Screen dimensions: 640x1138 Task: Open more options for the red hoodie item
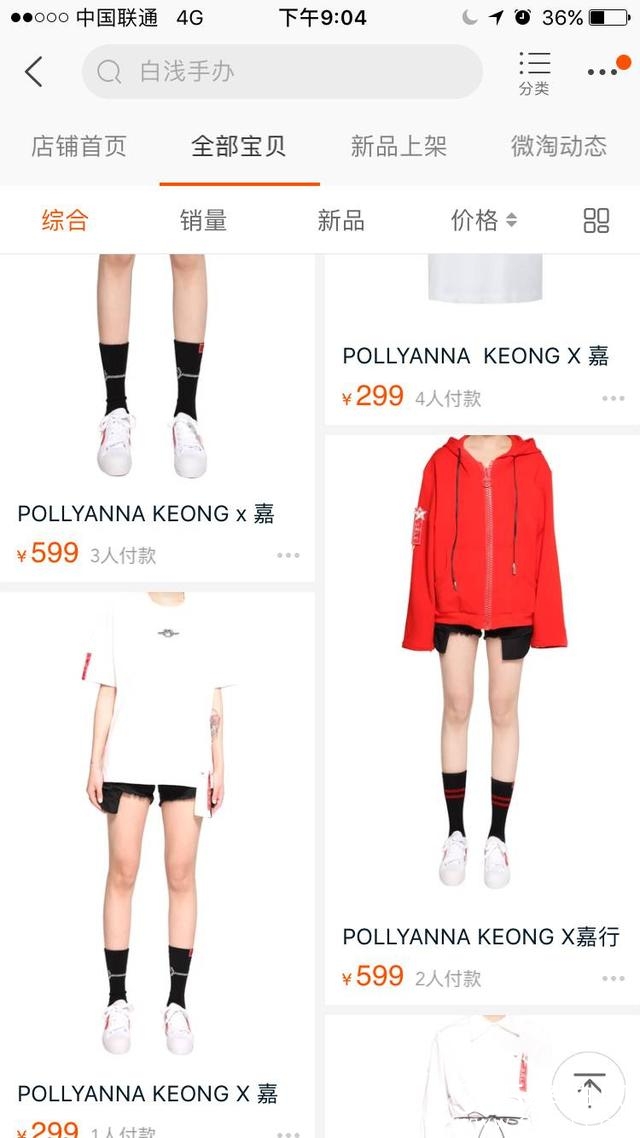(x=613, y=979)
